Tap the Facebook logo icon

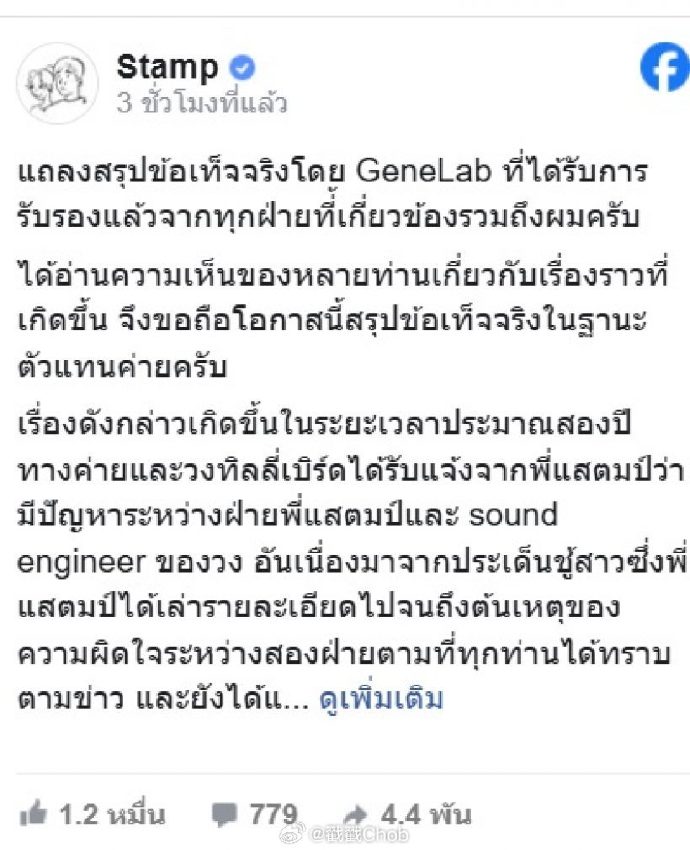click(x=664, y=70)
